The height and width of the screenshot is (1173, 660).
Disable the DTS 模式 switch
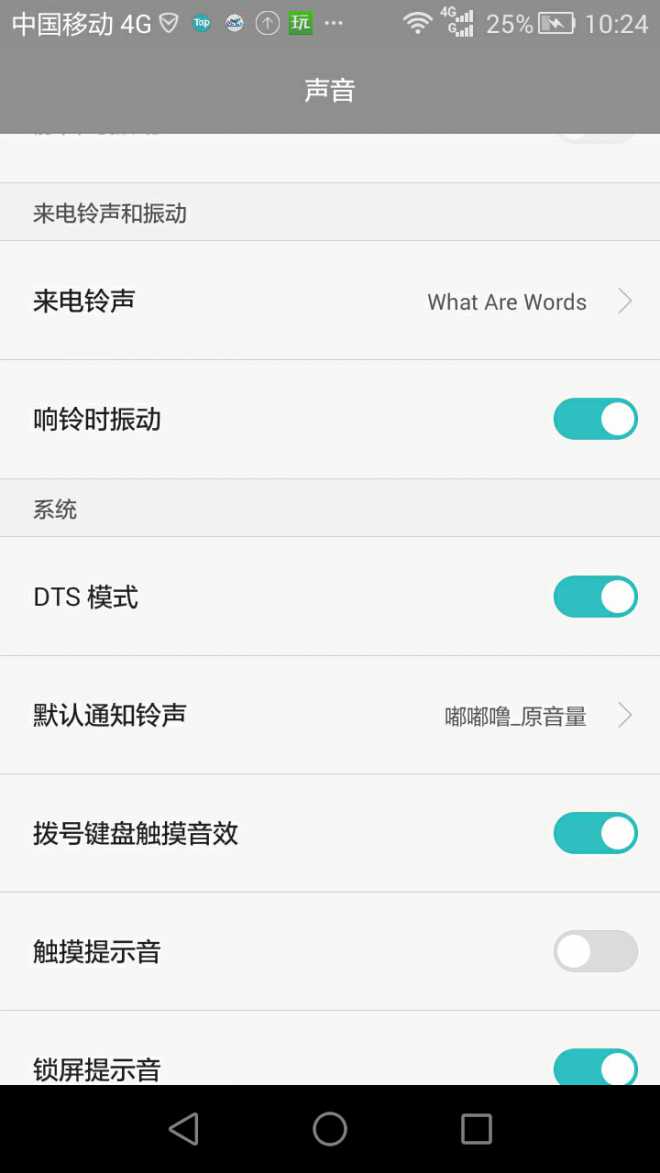tap(595, 597)
